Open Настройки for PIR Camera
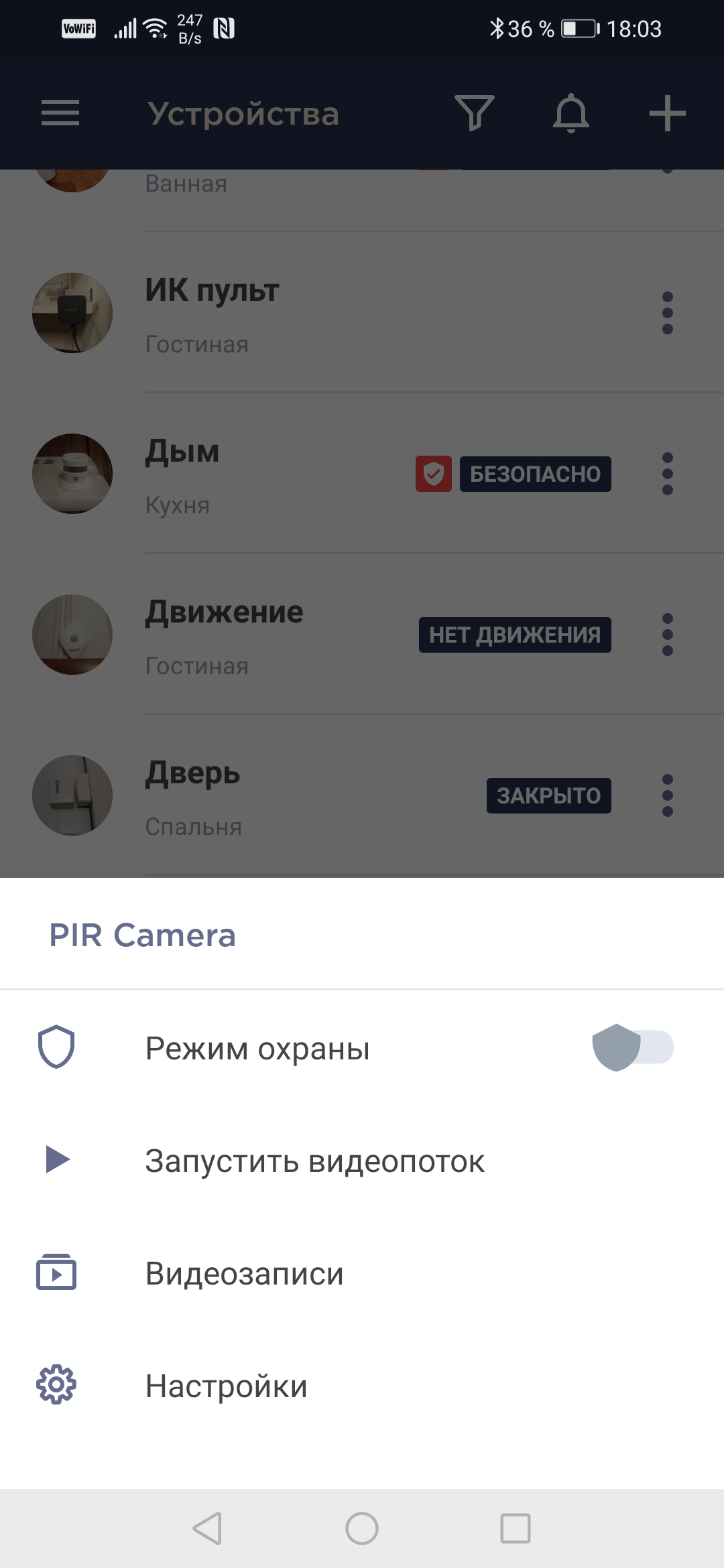Viewport: 724px width, 1568px height. 227,1386
